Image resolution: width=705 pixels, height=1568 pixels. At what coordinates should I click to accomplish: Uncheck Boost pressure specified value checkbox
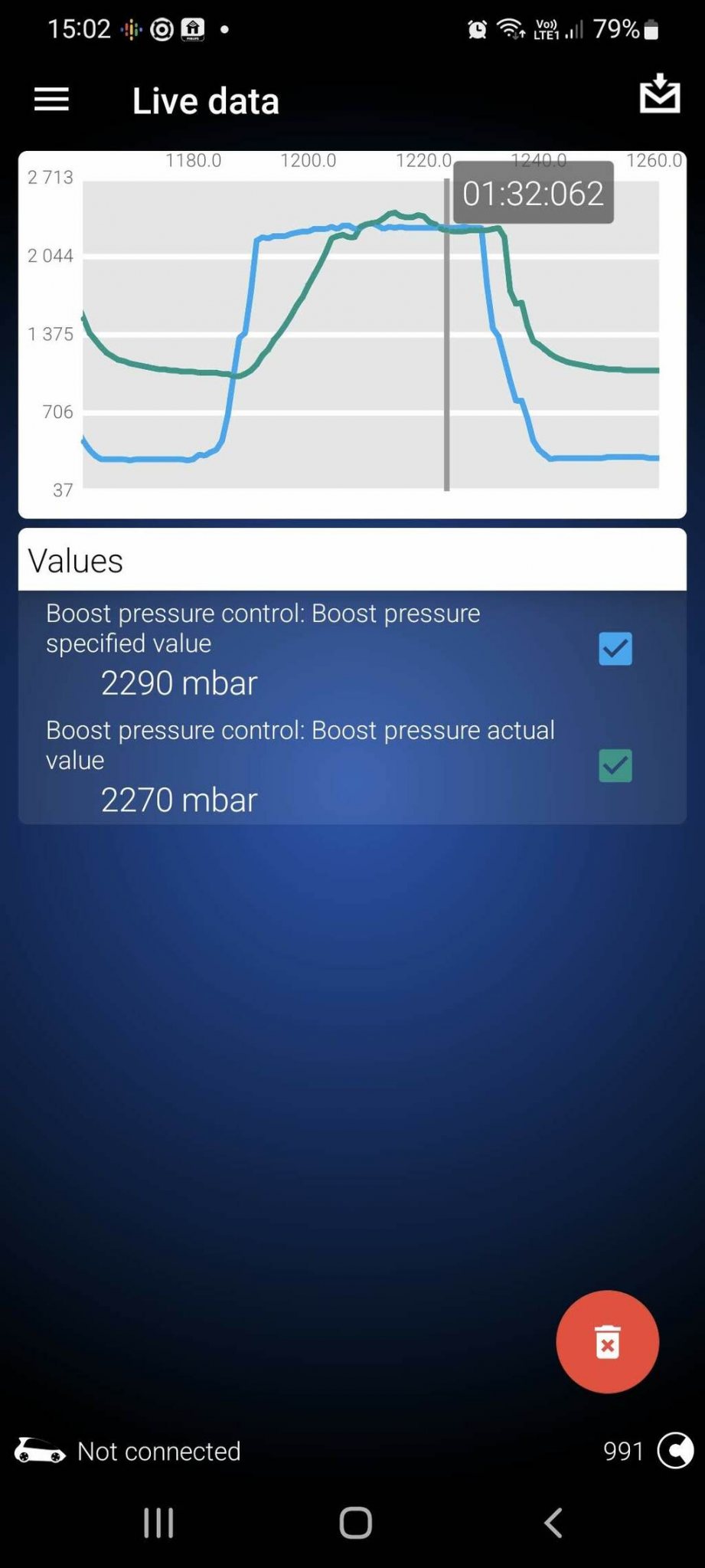coord(615,649)
